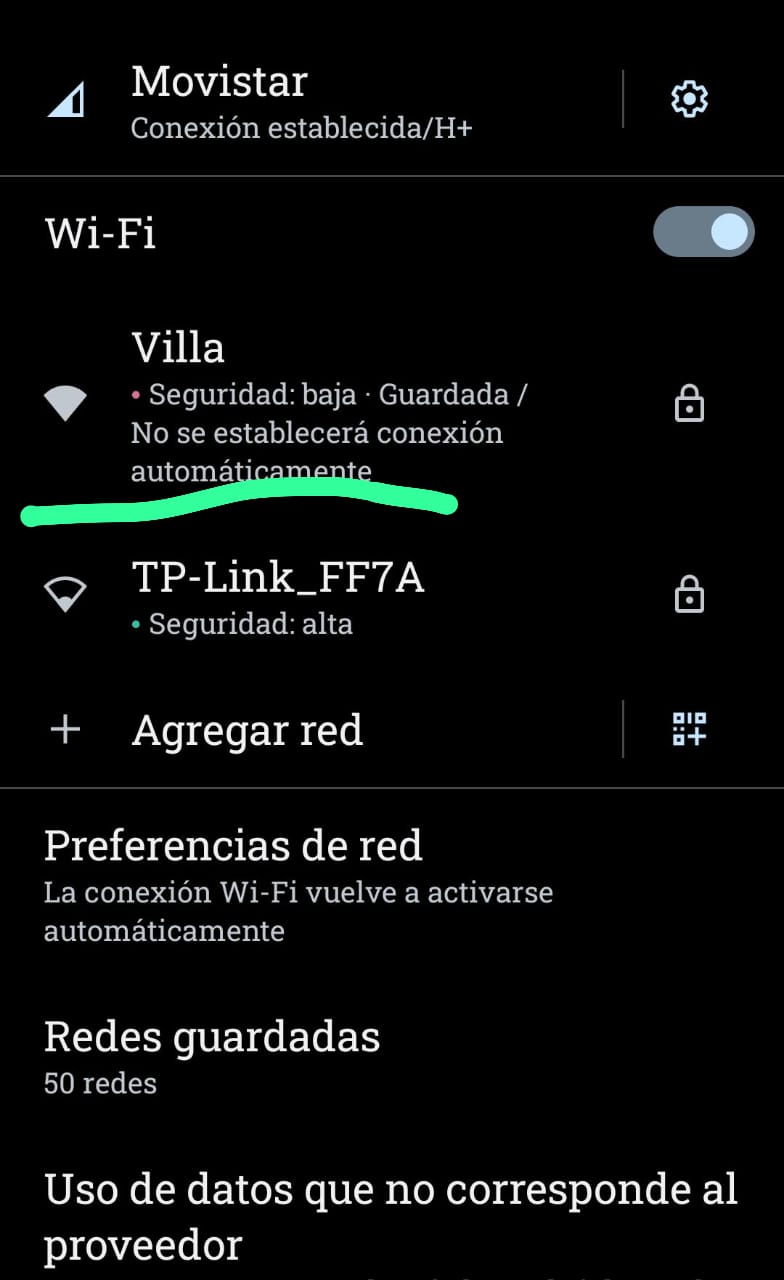The image size is (784, 1280).
Task: Open Movistar mobile network settings gear
Action: tap(689, 99)
